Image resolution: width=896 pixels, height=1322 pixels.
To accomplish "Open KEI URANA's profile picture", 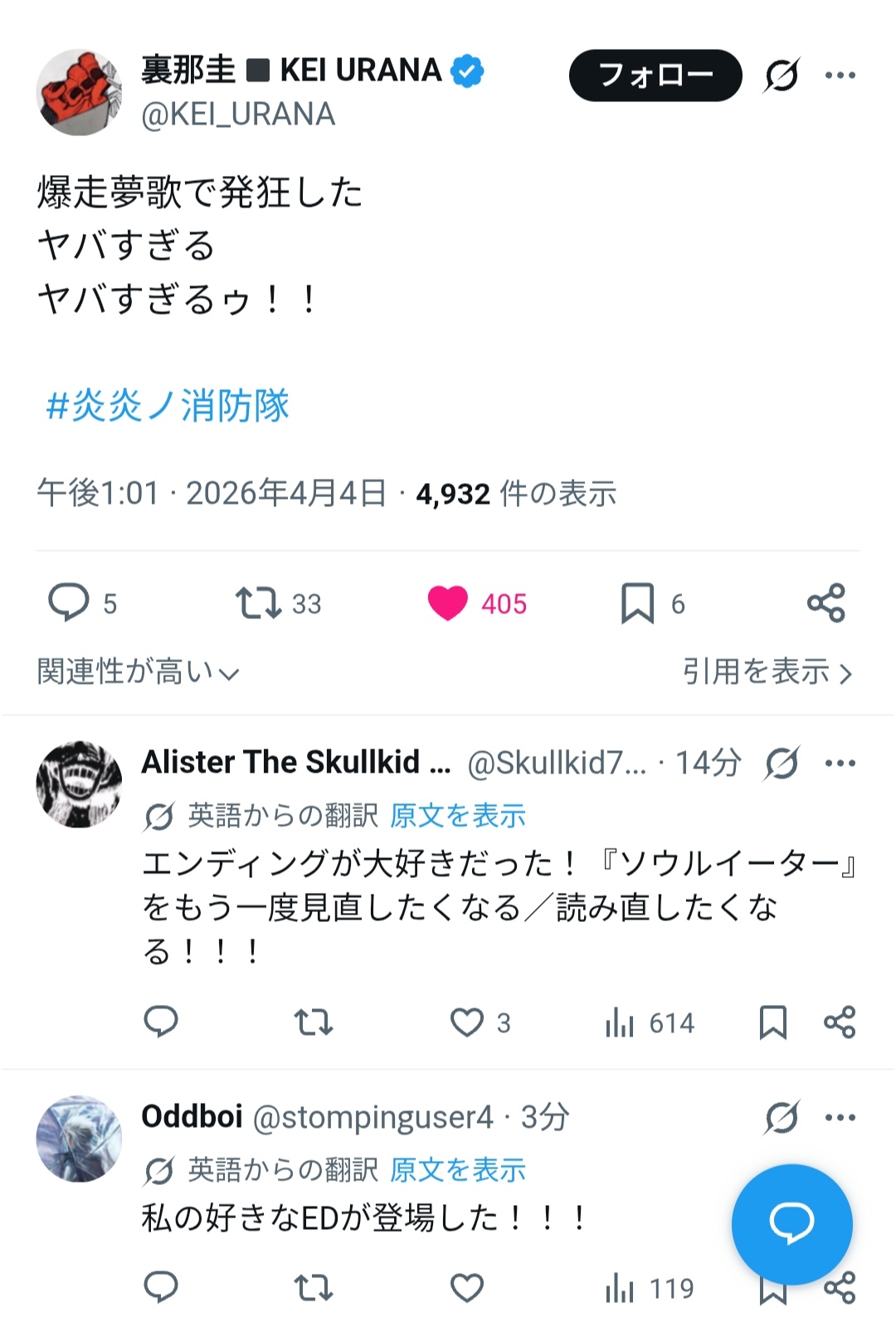I will pos(80,92).
